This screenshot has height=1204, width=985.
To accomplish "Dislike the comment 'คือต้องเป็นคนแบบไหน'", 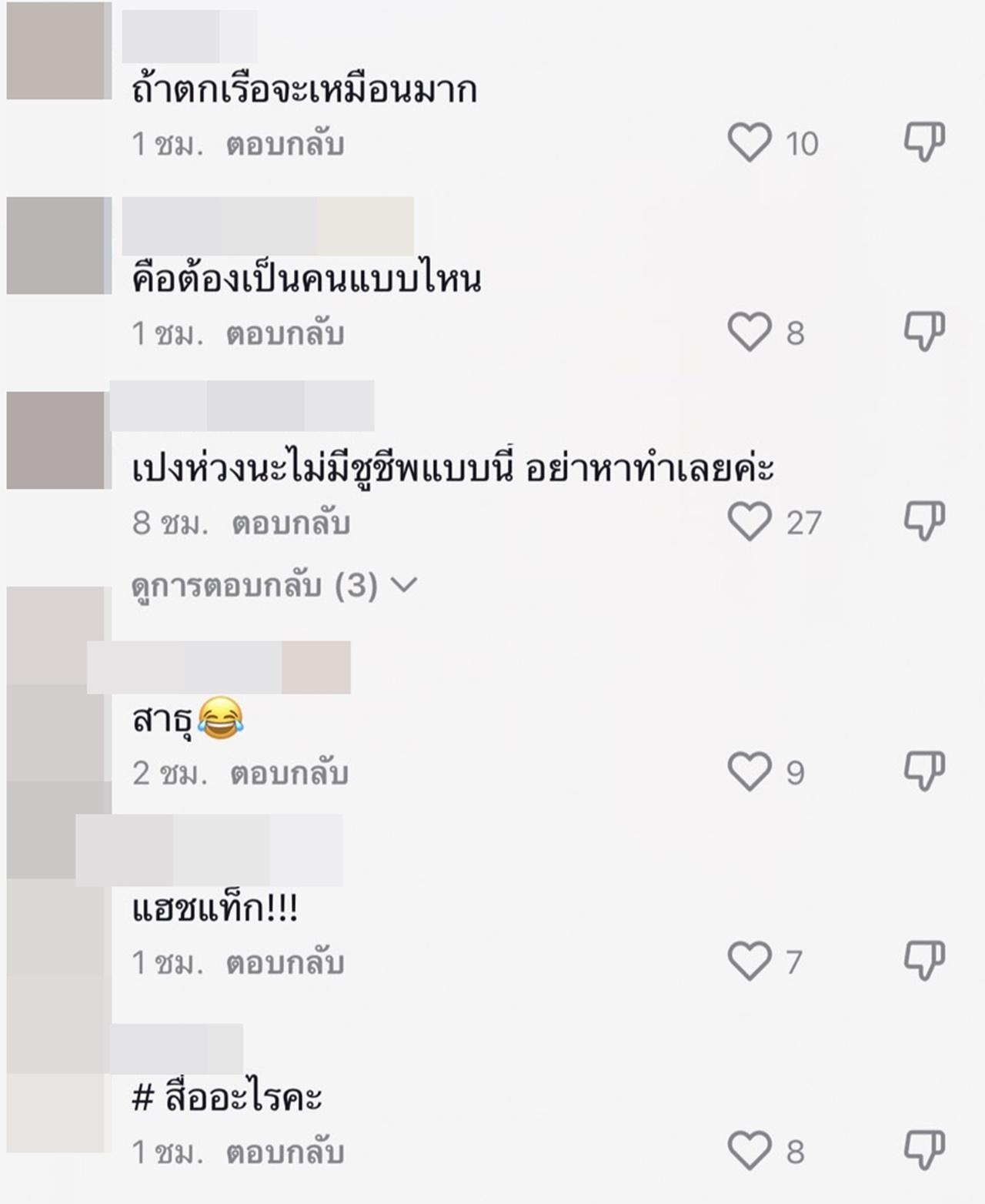I will pos(923,332).
